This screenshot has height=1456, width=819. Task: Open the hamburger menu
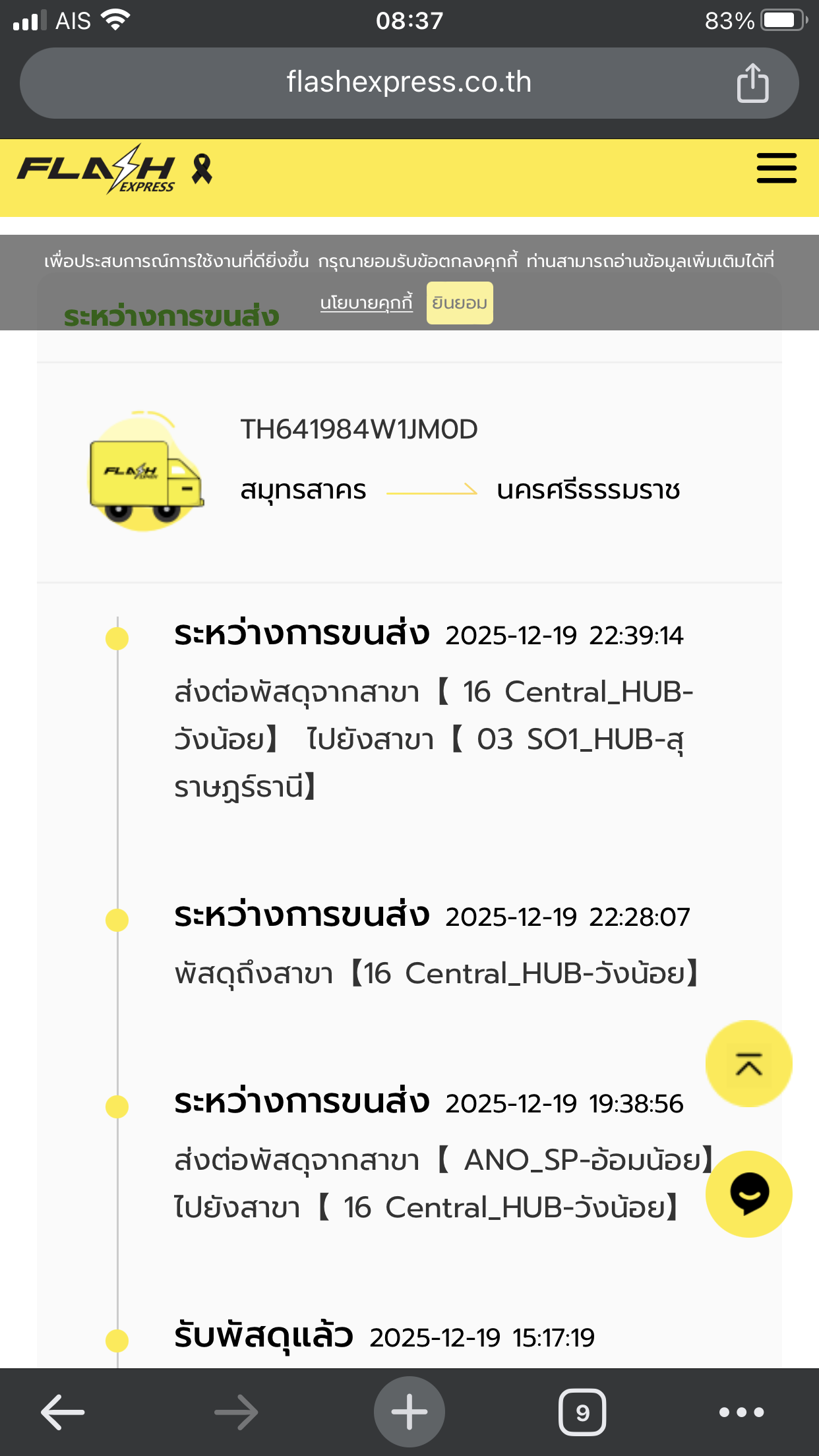776,168
